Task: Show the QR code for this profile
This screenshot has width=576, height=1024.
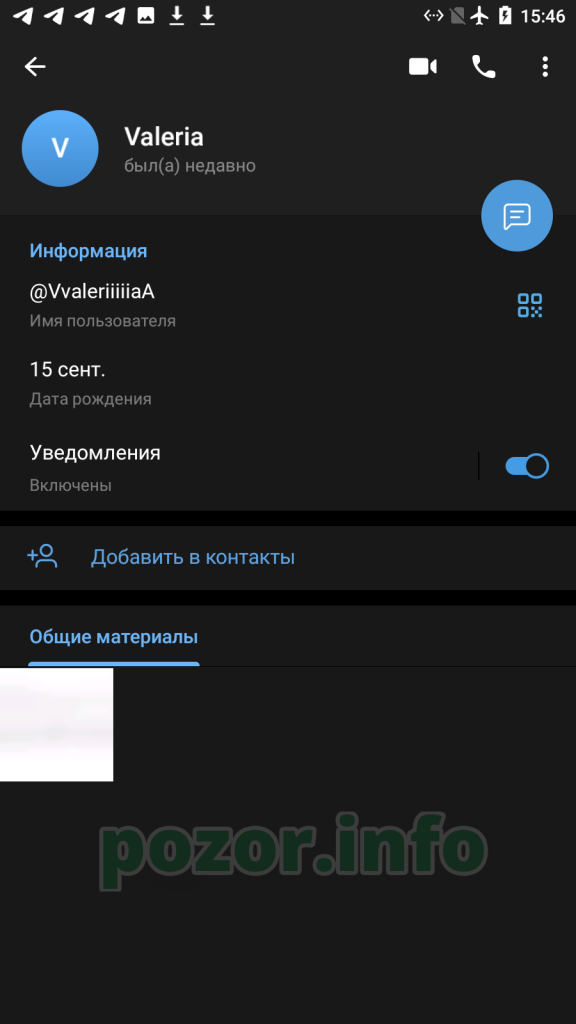Action: [x=530, y=305]
